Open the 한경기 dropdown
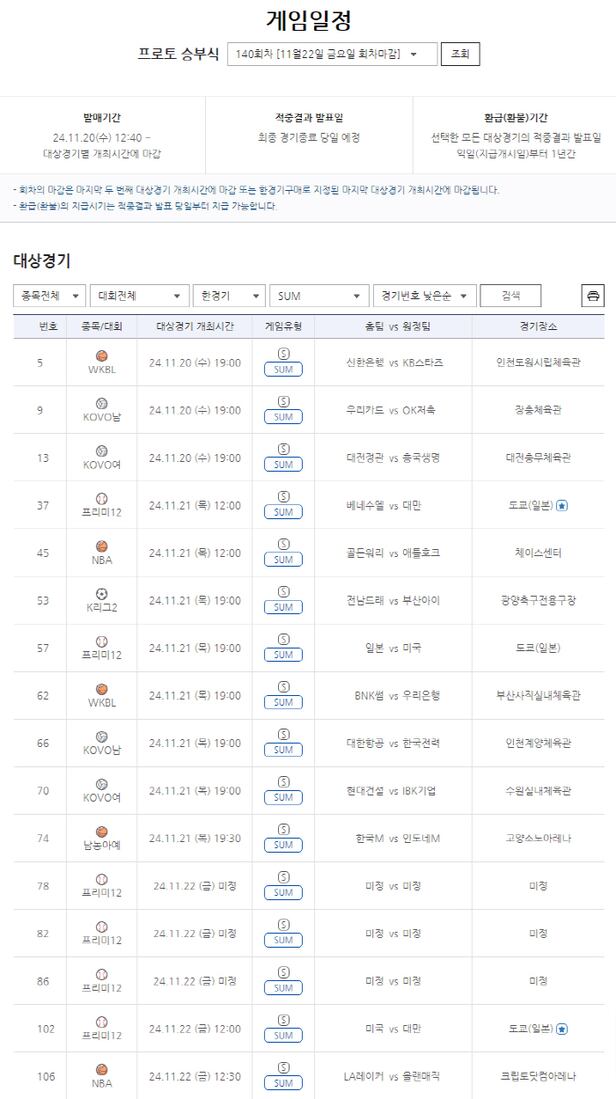616x1099 pixels. 229,296
